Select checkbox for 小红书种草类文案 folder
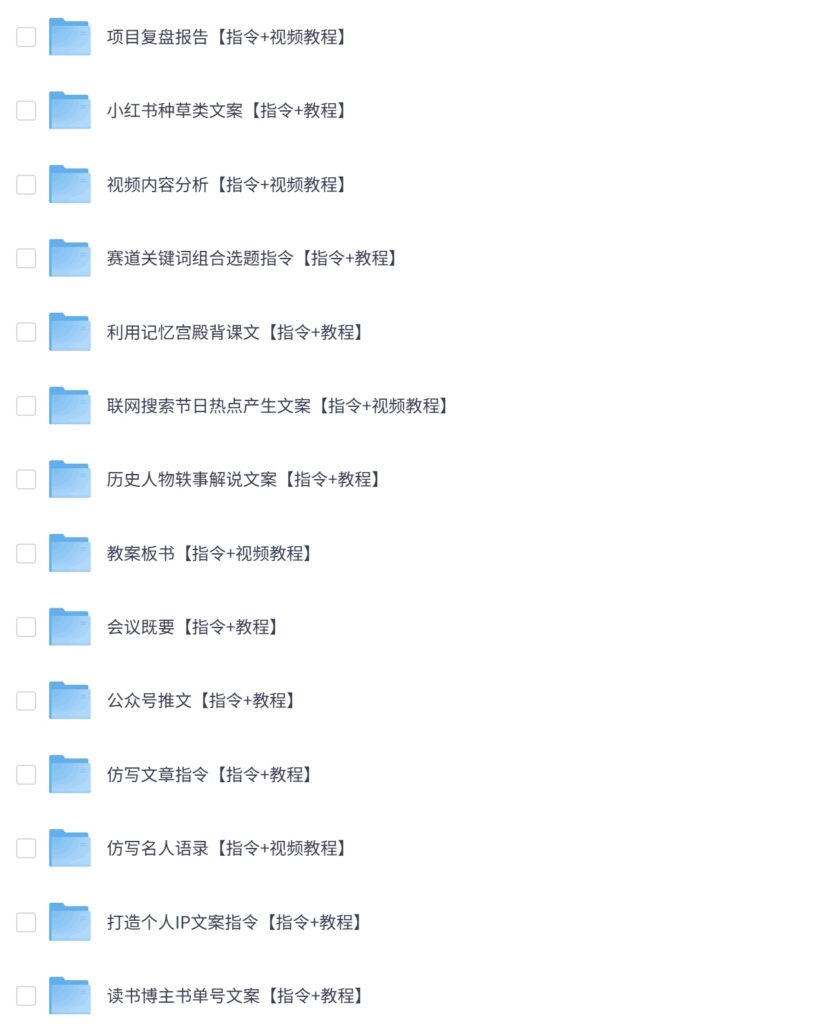 point(26,111)
